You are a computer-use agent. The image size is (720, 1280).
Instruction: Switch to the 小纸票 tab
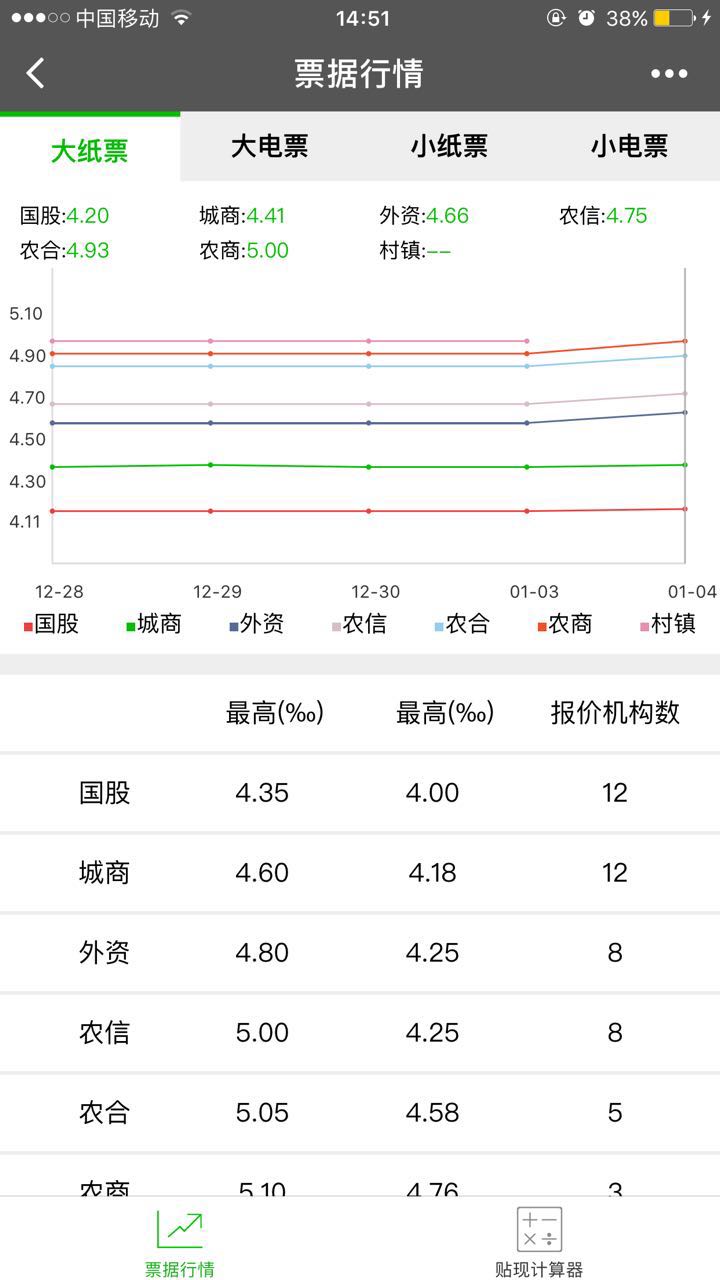point(449,147)
